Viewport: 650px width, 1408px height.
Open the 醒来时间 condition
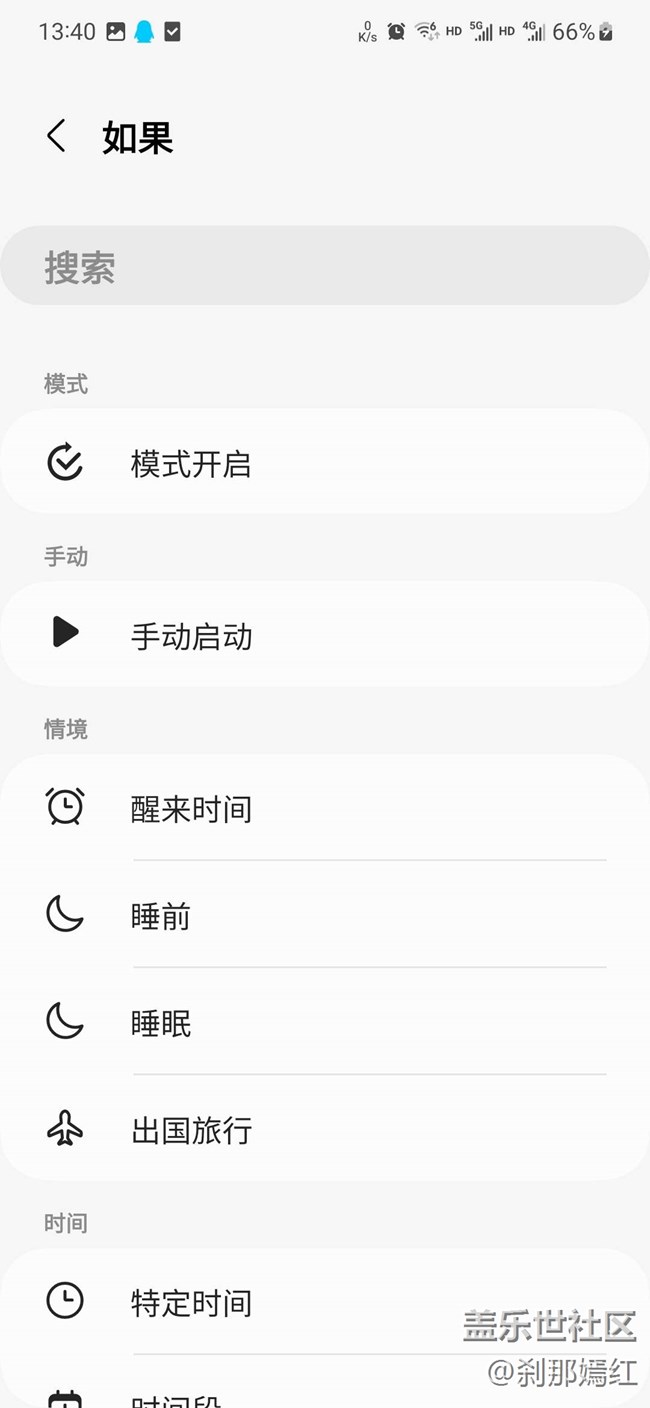pos(325,808)
